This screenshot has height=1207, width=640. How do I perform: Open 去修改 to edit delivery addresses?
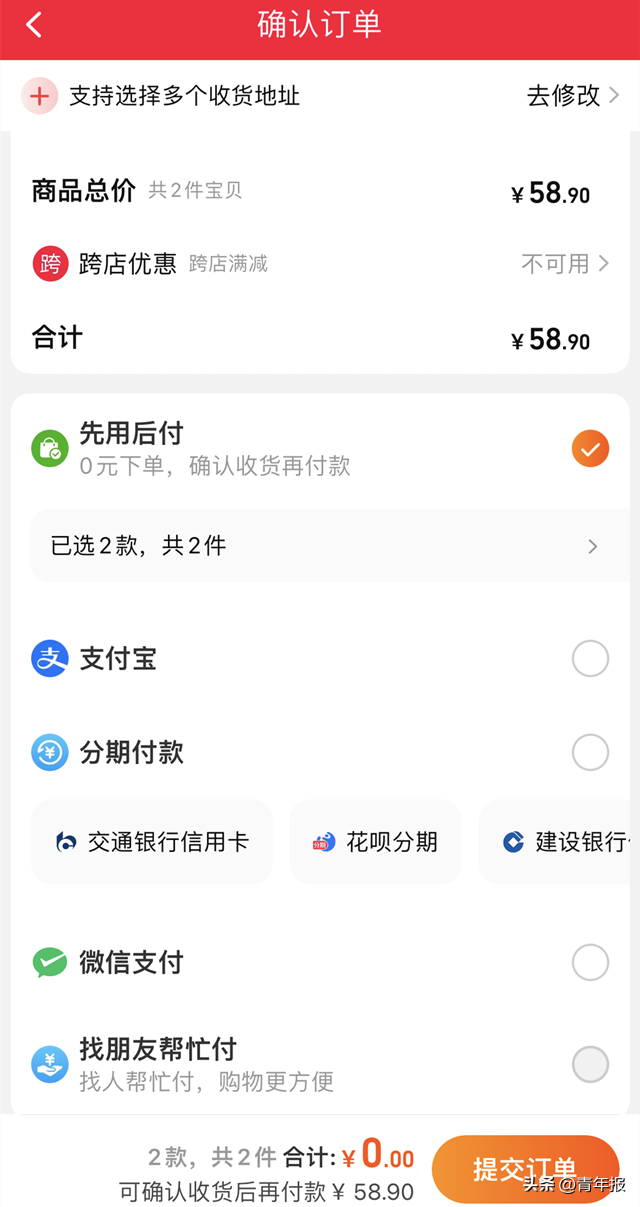click(x=573, y=96)
